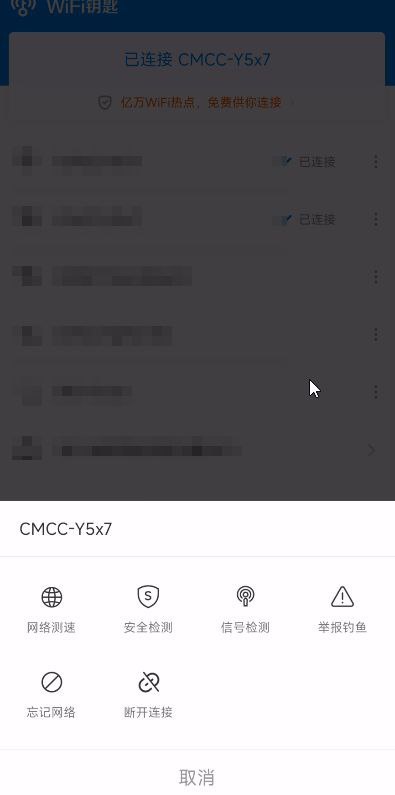Run the 网络测速 speed test
This screenshot has height=795, width=395.
tap(51, 610)
